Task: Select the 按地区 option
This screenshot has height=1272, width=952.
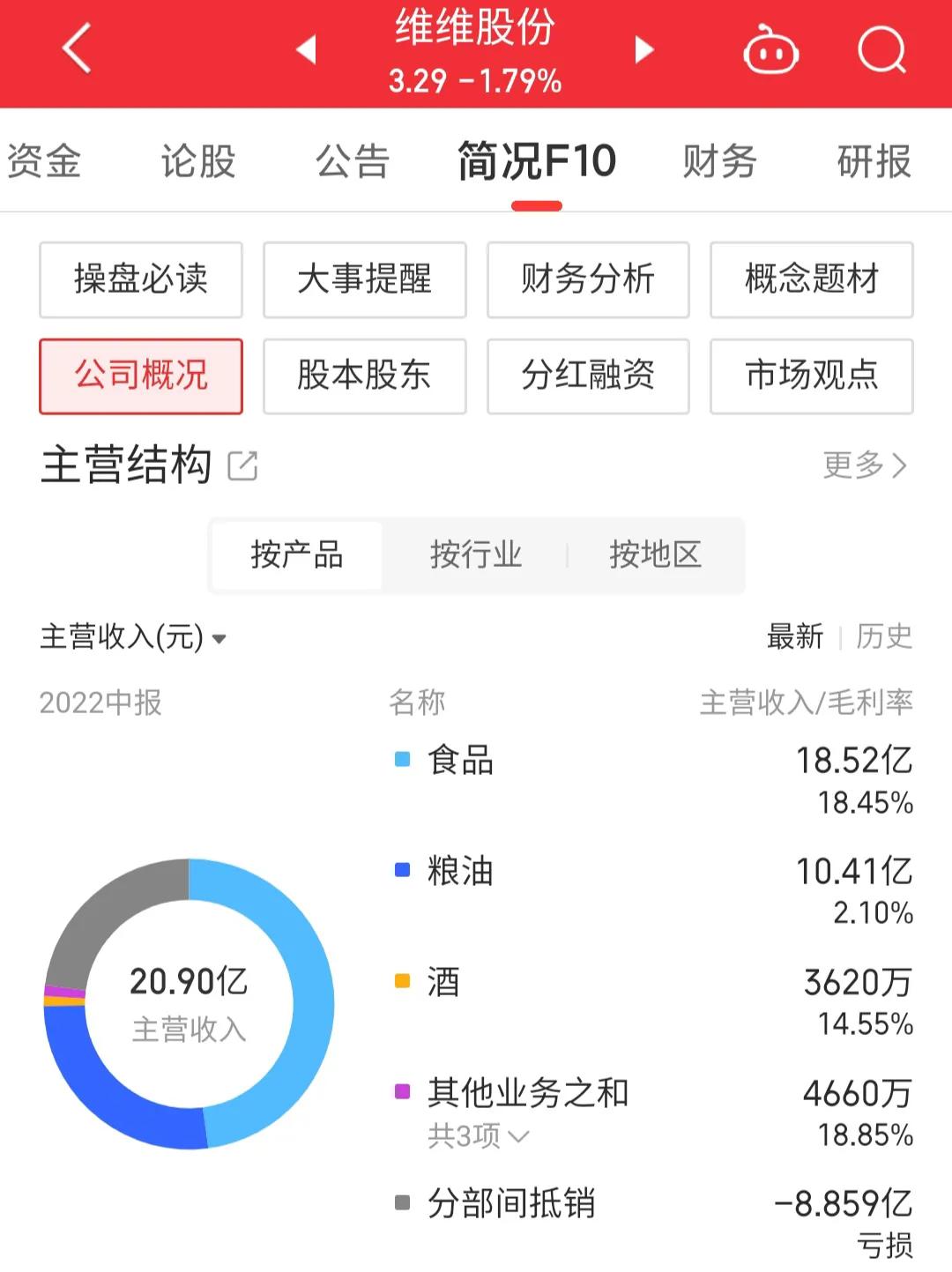Action: tap(656, 555)
